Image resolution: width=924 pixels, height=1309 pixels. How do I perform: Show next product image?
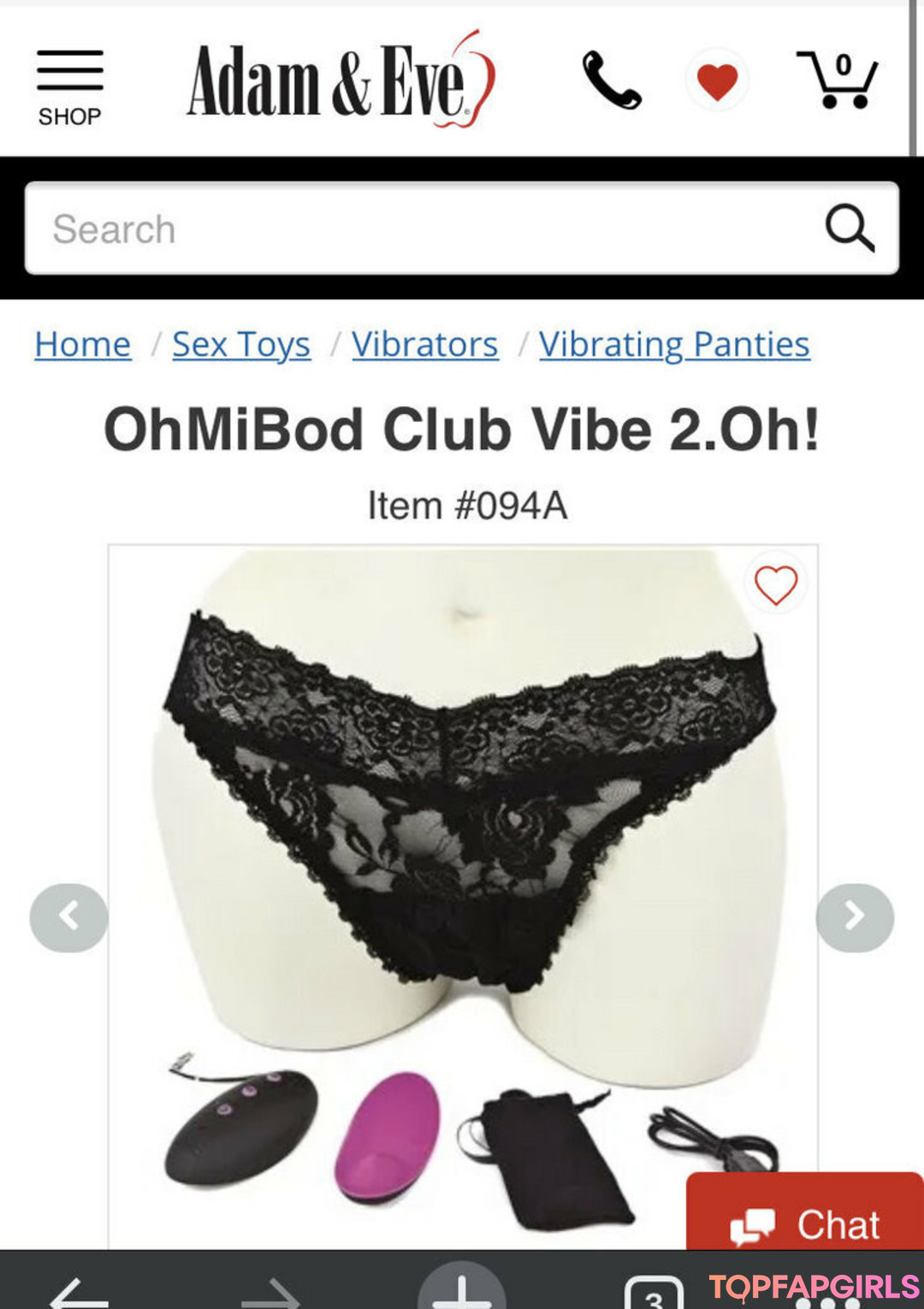coord(855,917)
